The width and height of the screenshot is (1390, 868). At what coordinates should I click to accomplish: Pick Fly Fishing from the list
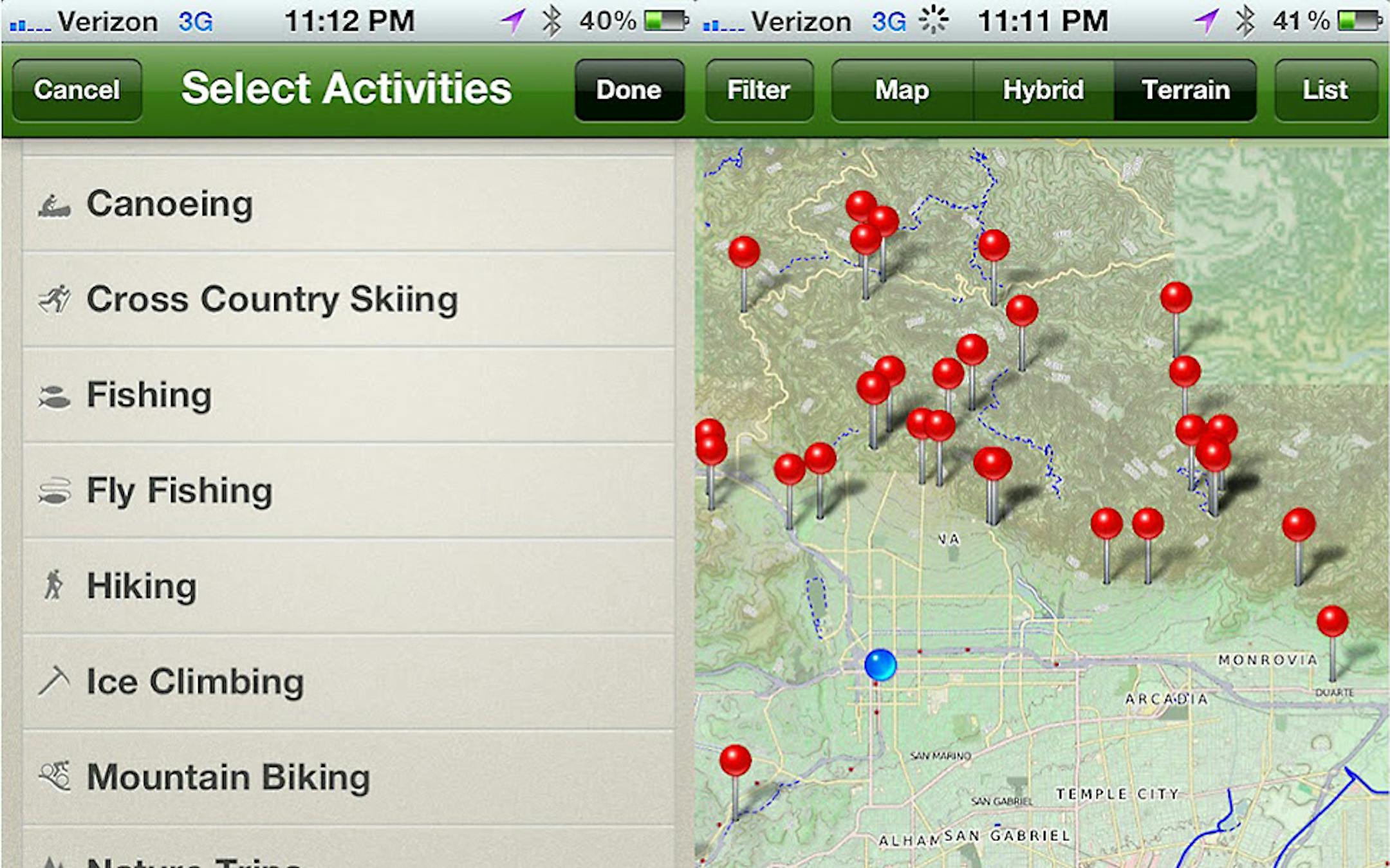pyautogui.click(x=347, y=490)
